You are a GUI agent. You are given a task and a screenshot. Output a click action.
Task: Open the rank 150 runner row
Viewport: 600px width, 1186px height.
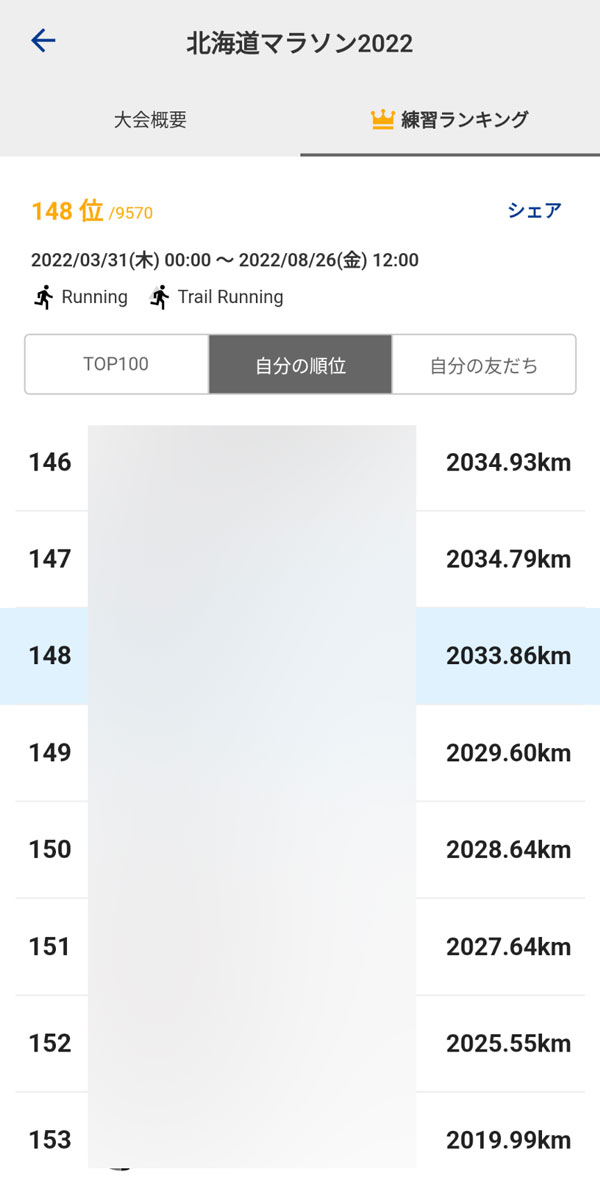(x=300, y=850)
